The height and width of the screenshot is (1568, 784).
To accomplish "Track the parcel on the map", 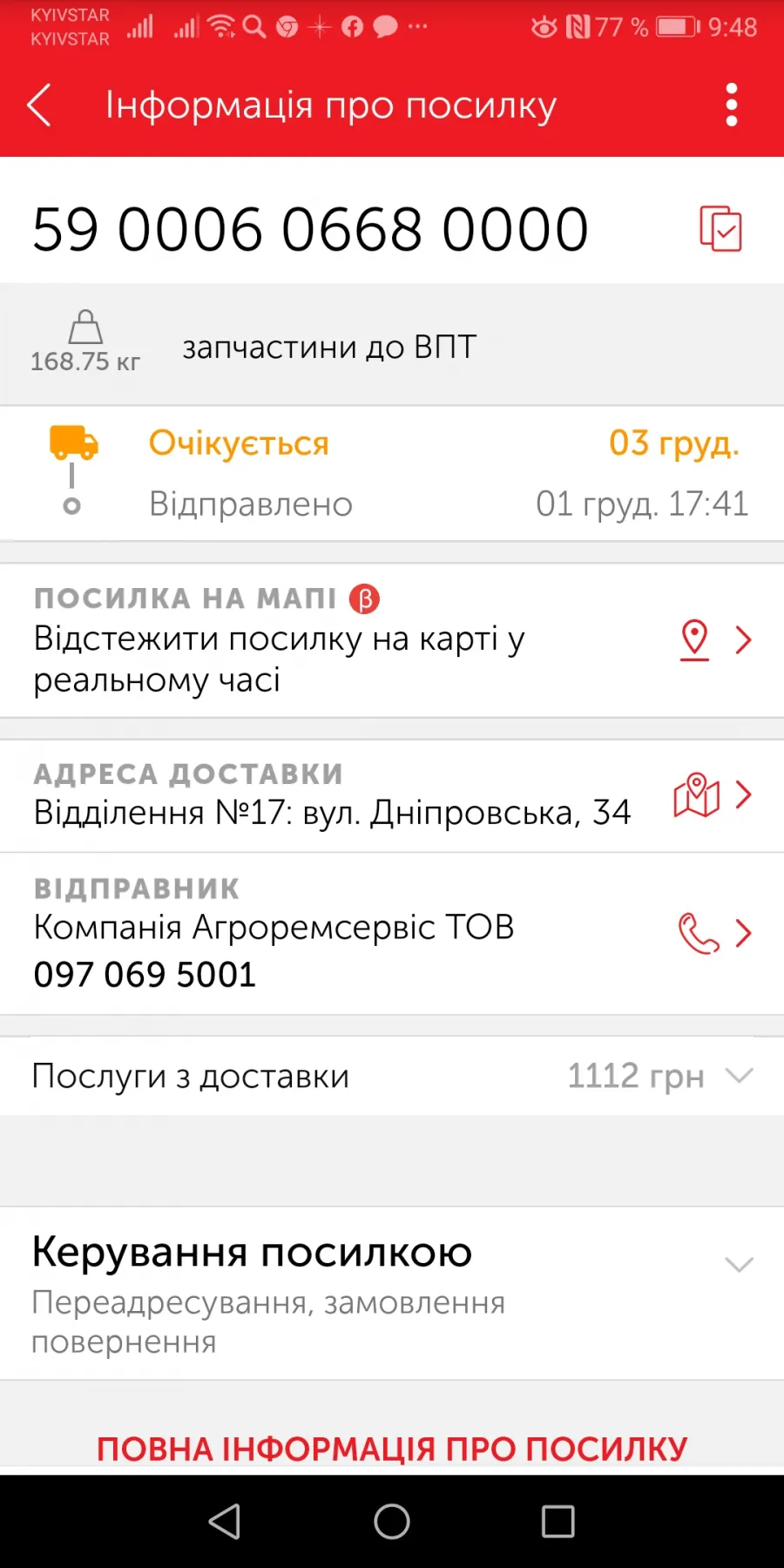I will click(x=392, y=640).
